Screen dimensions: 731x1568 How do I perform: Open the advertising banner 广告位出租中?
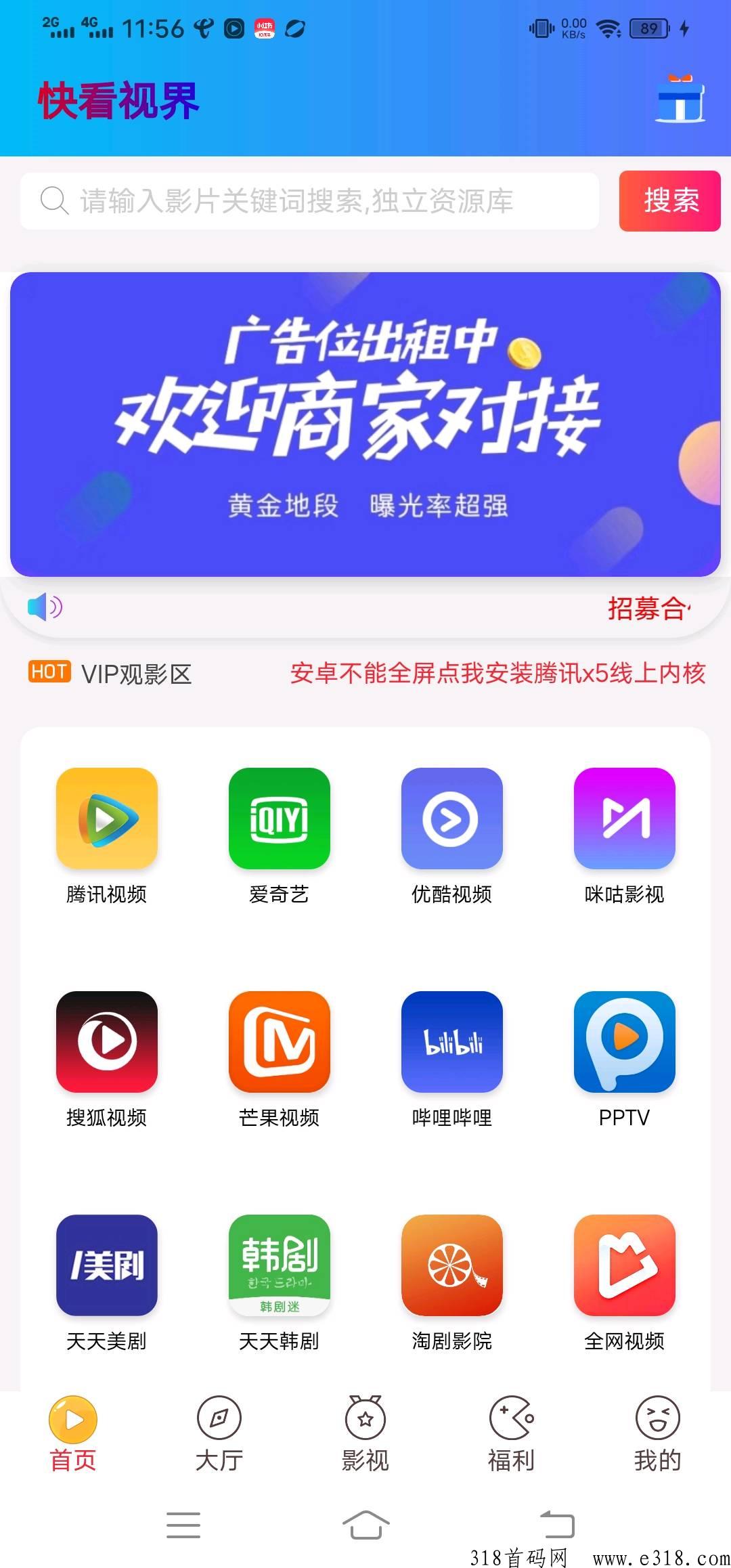(365, 424)
